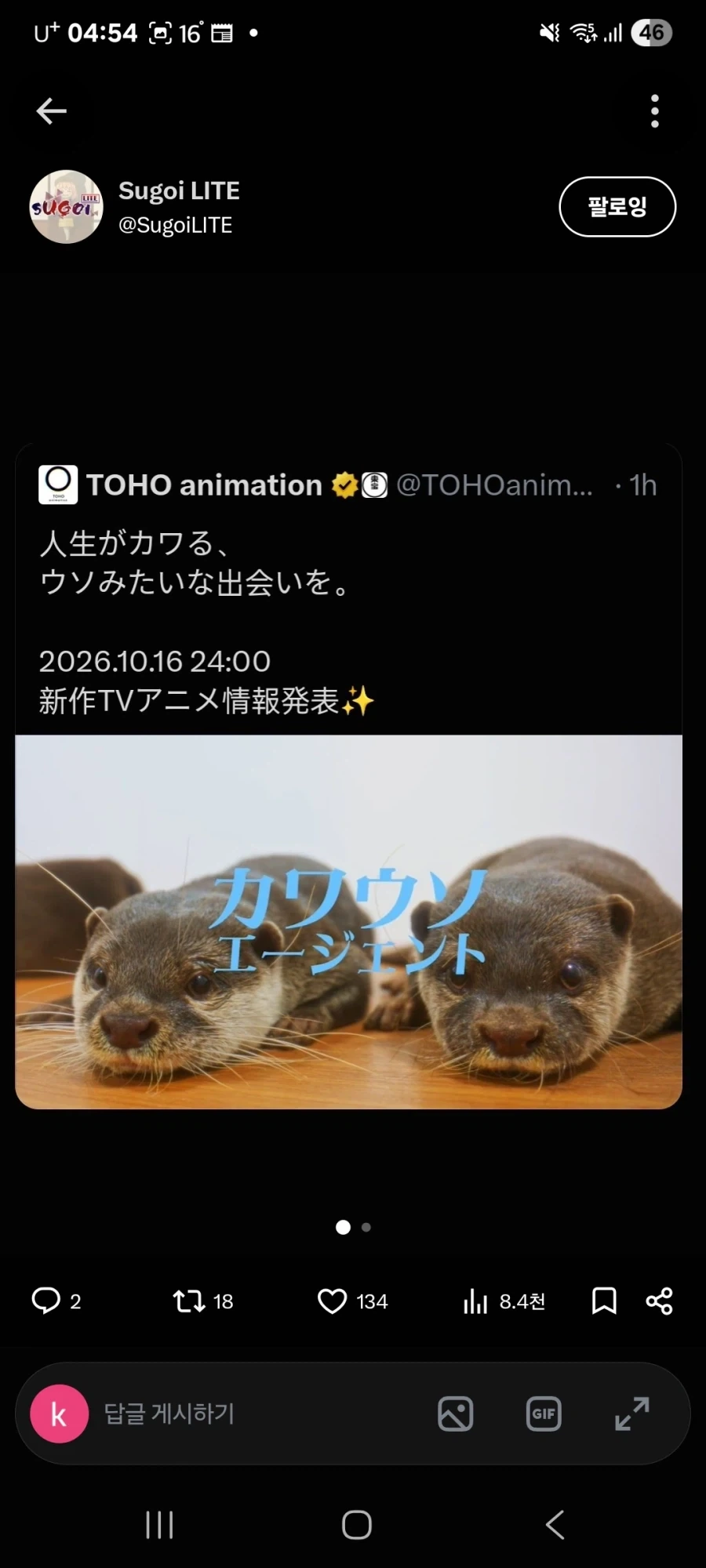Expand the reply composer to full screen
Screen dimensions: 706x1568
tap(632, 1414)
